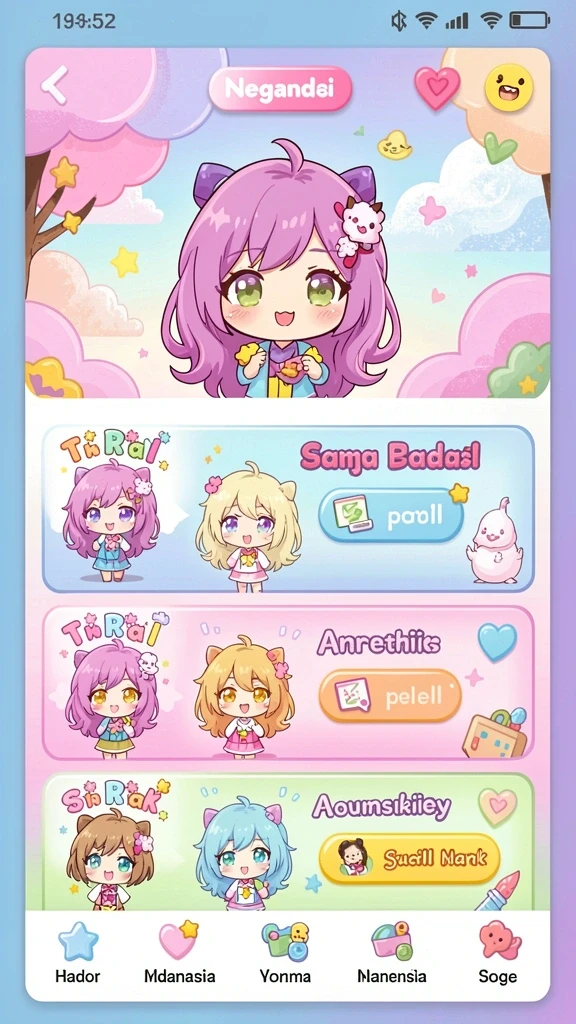Switch to the Mdanasia tab
Screen dimensions: 576x1024
(180, 953)
